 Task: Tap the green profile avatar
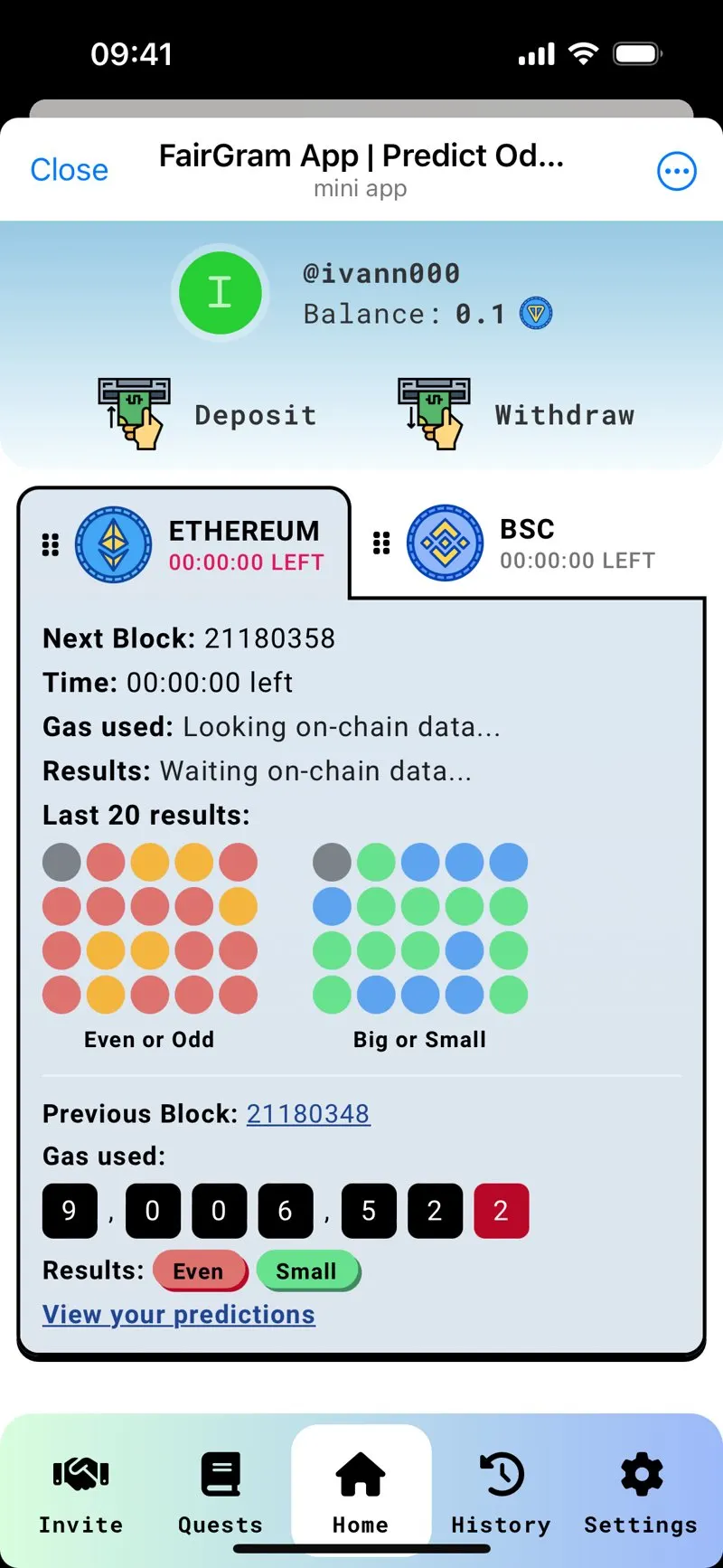pyautogui.click(x=221, y=293)
